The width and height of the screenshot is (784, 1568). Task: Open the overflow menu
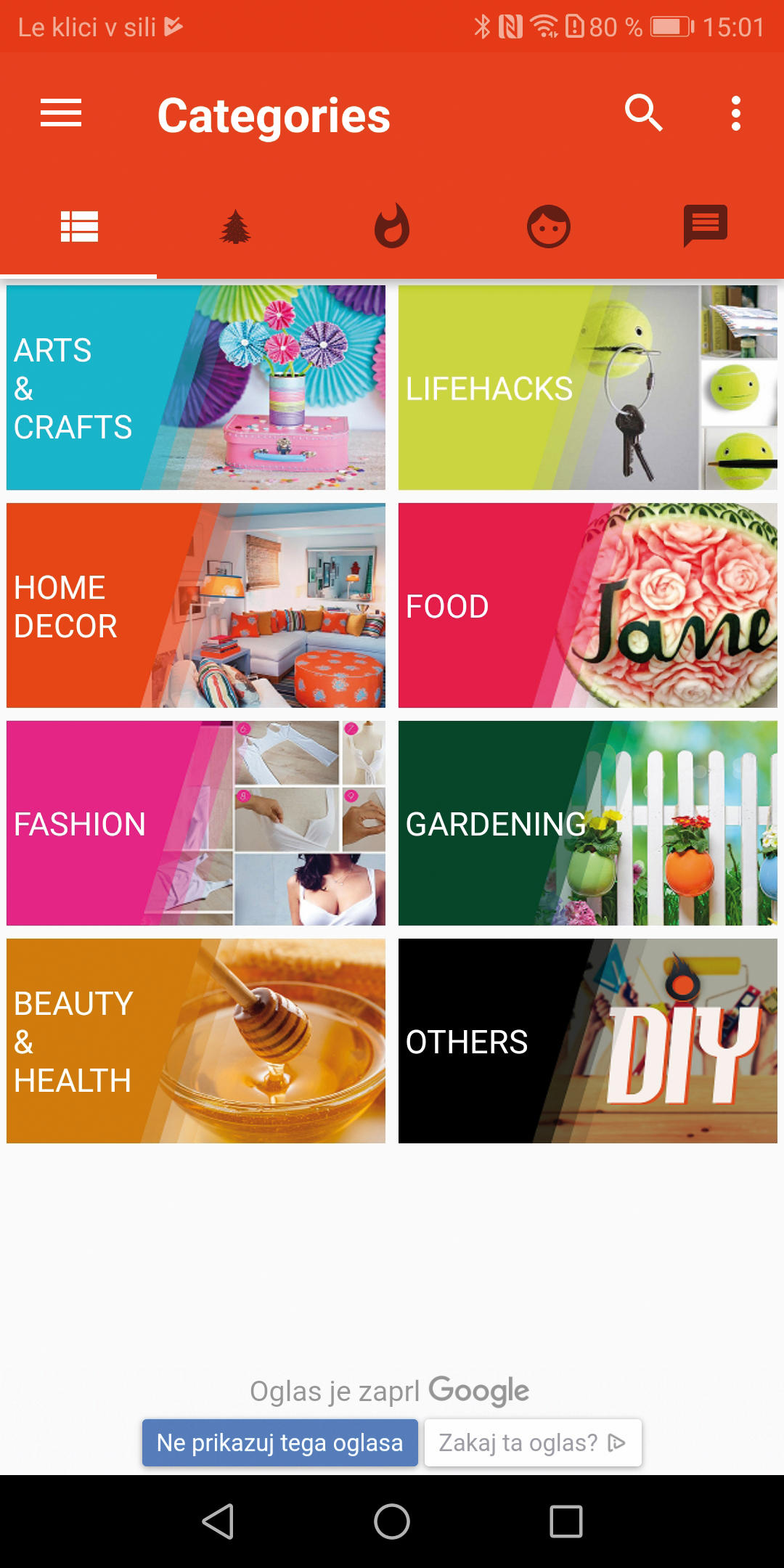pyautogui.click(x=736, y=114)
